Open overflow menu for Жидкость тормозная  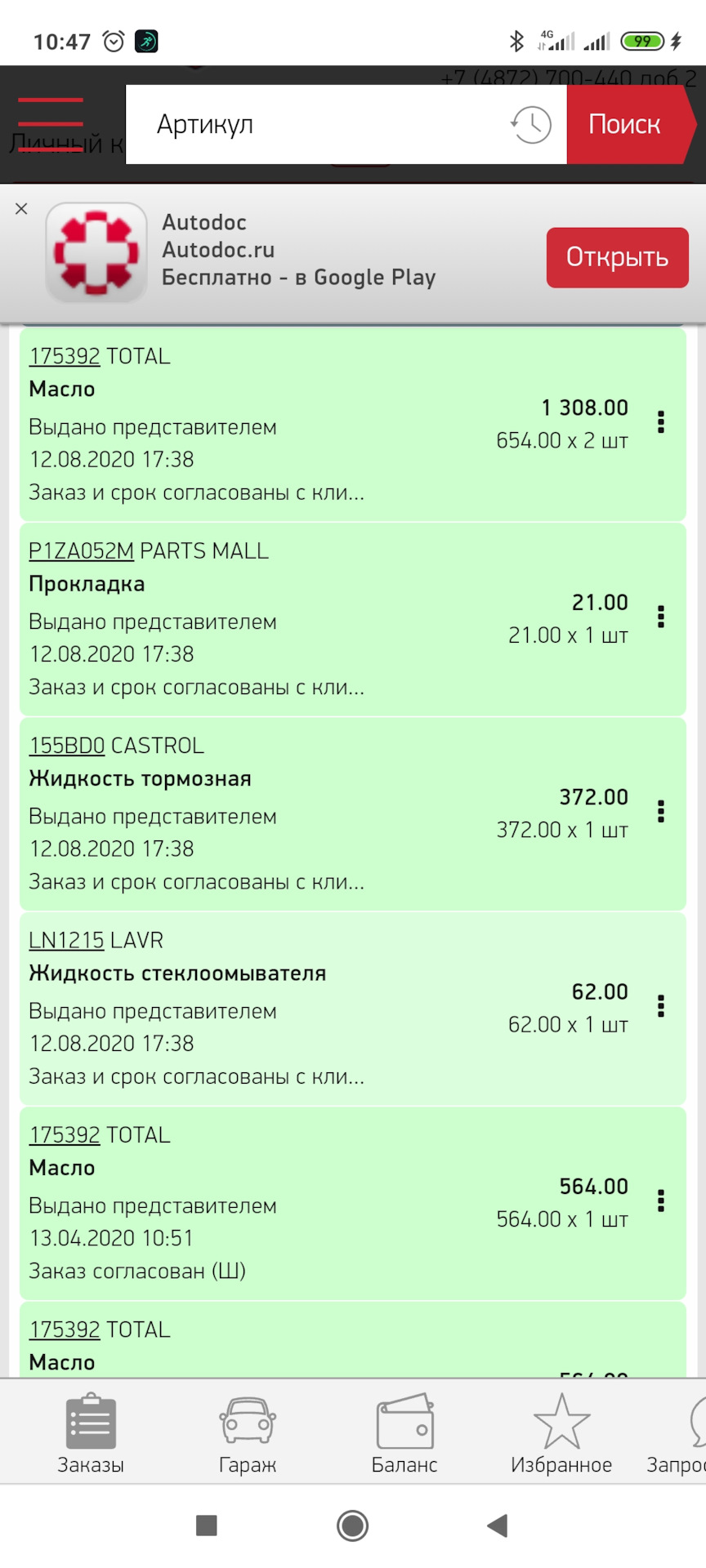point(661,811)
